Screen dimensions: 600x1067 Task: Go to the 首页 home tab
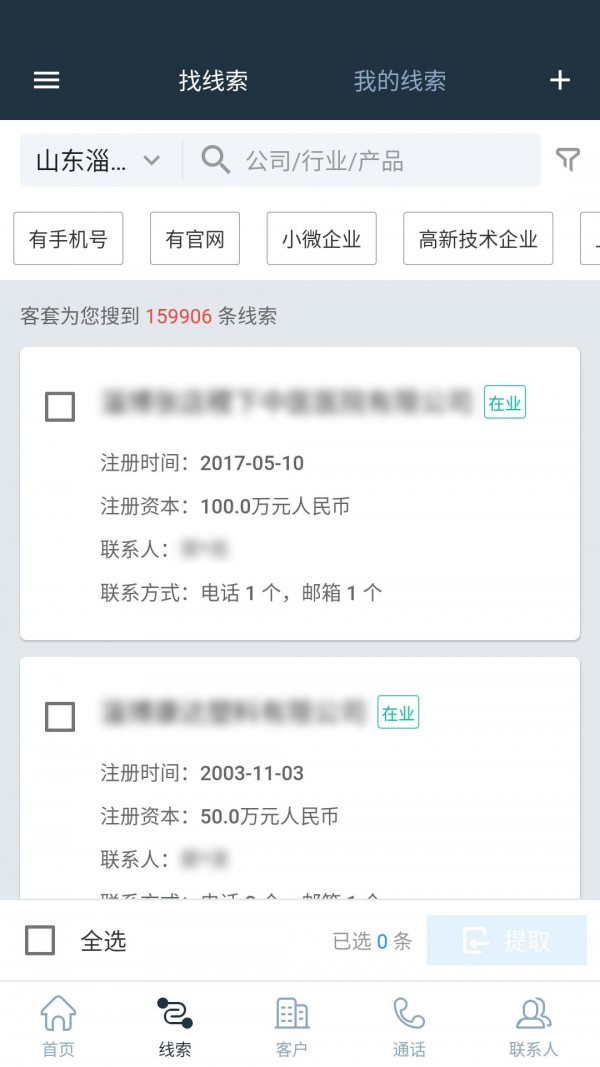click(58, 1026)
